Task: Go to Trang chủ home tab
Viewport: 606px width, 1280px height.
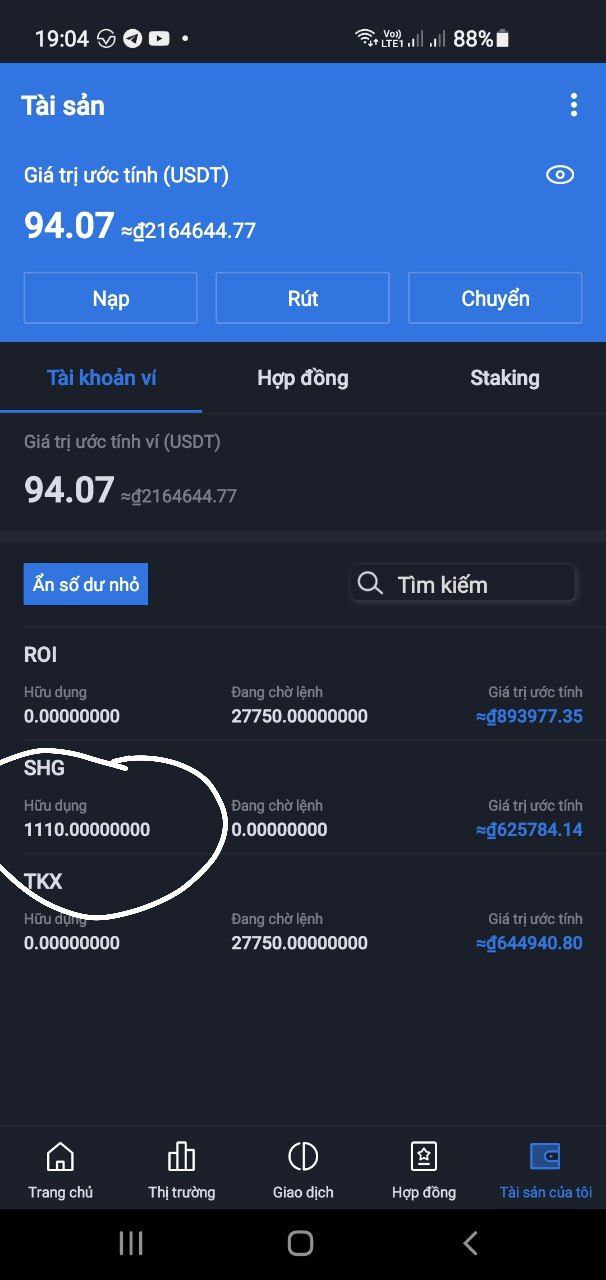Action: (60, 1170)
